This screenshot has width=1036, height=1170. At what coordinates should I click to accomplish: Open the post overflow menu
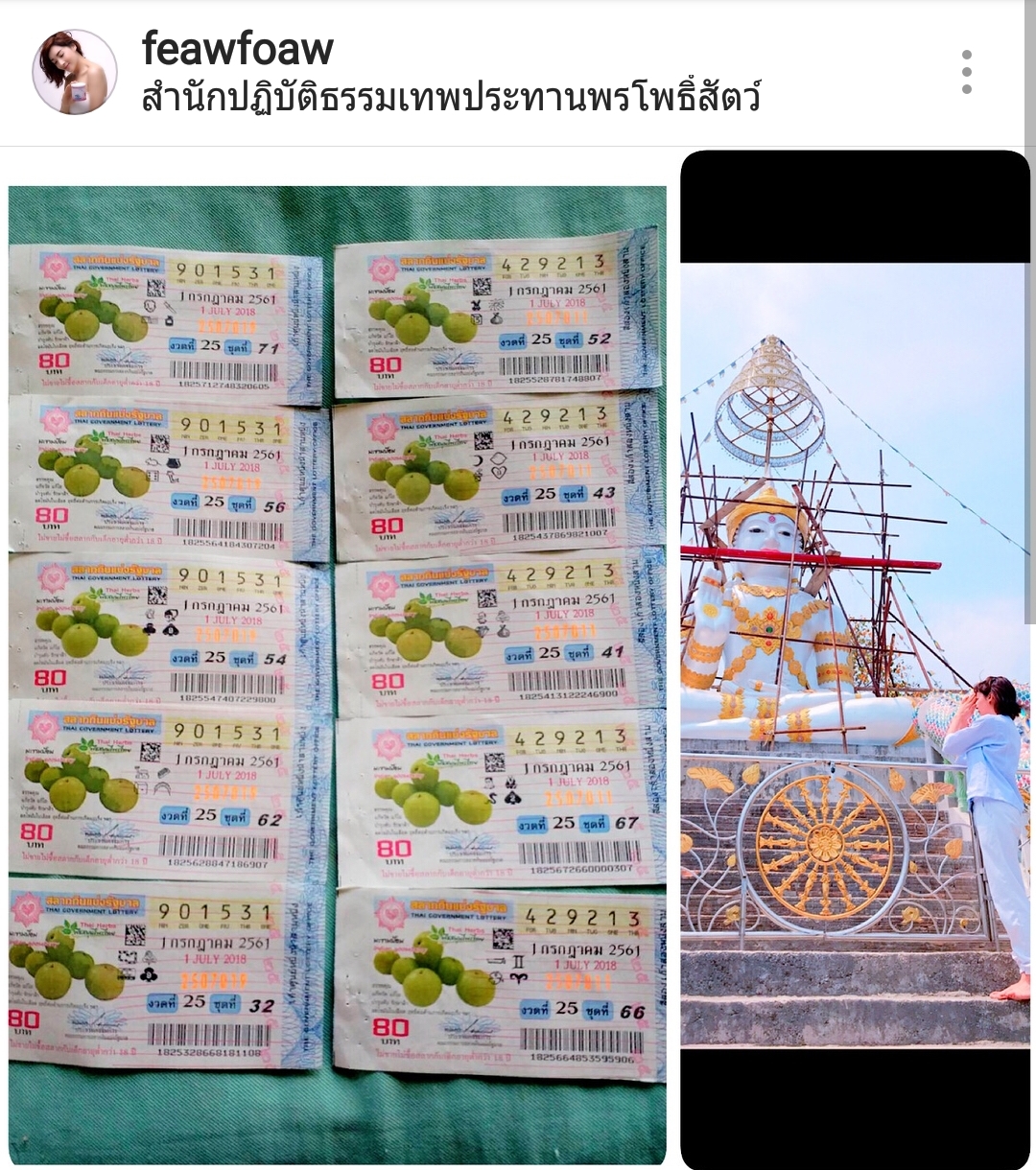point(966,72)
